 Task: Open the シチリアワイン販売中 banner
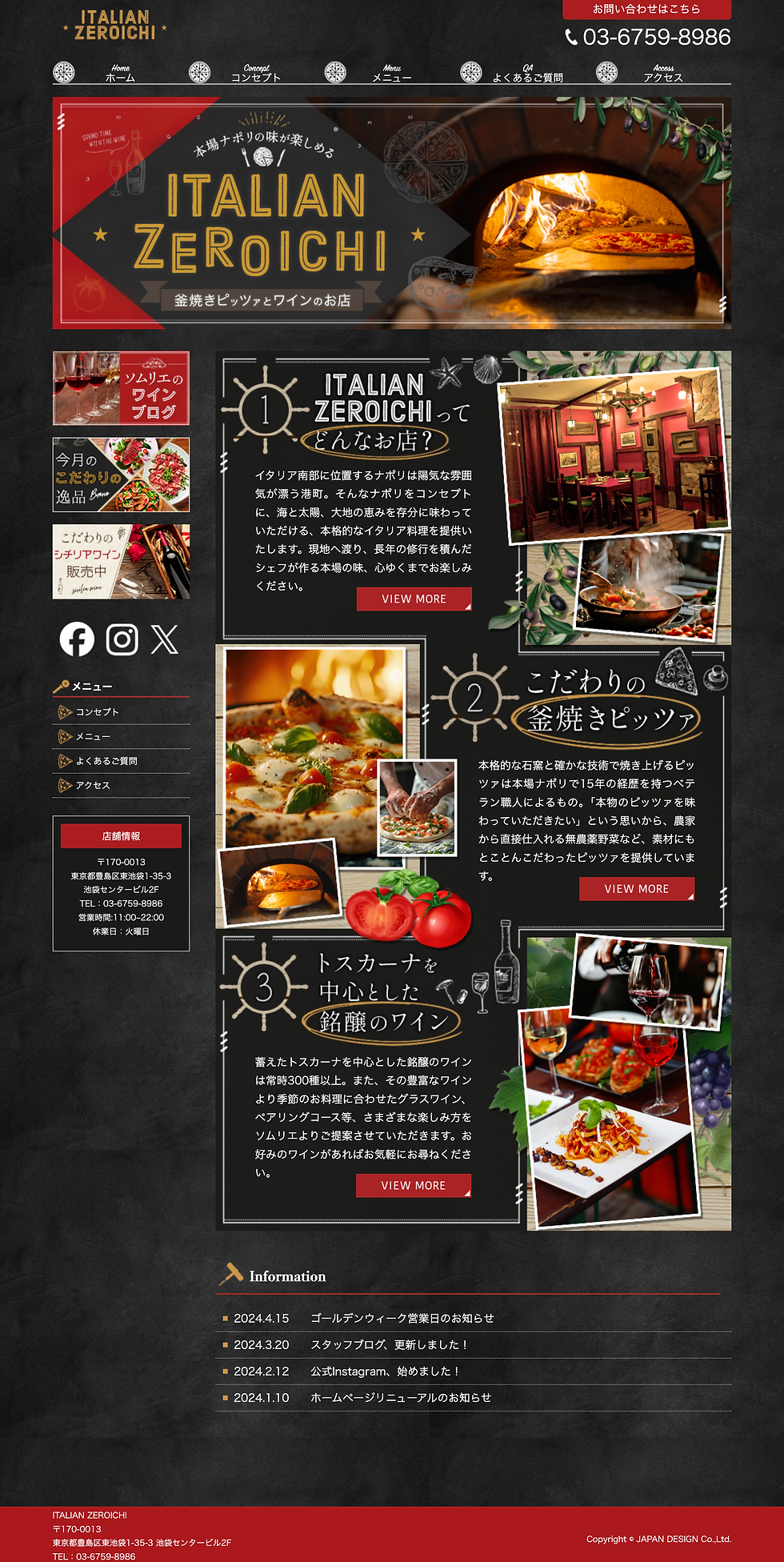121,562
